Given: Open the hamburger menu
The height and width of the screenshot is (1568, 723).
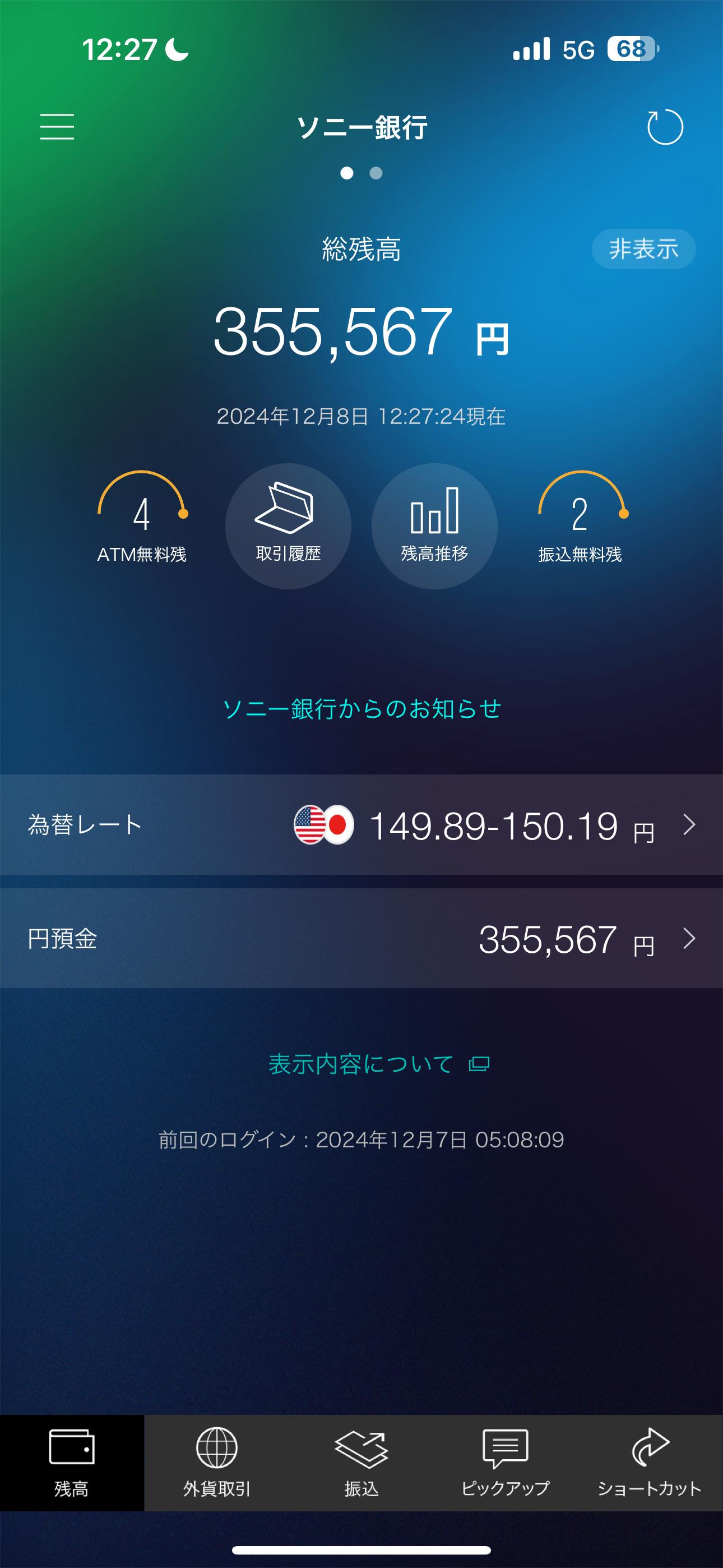Looking at the screenshot, I should (x=57, y=127).
